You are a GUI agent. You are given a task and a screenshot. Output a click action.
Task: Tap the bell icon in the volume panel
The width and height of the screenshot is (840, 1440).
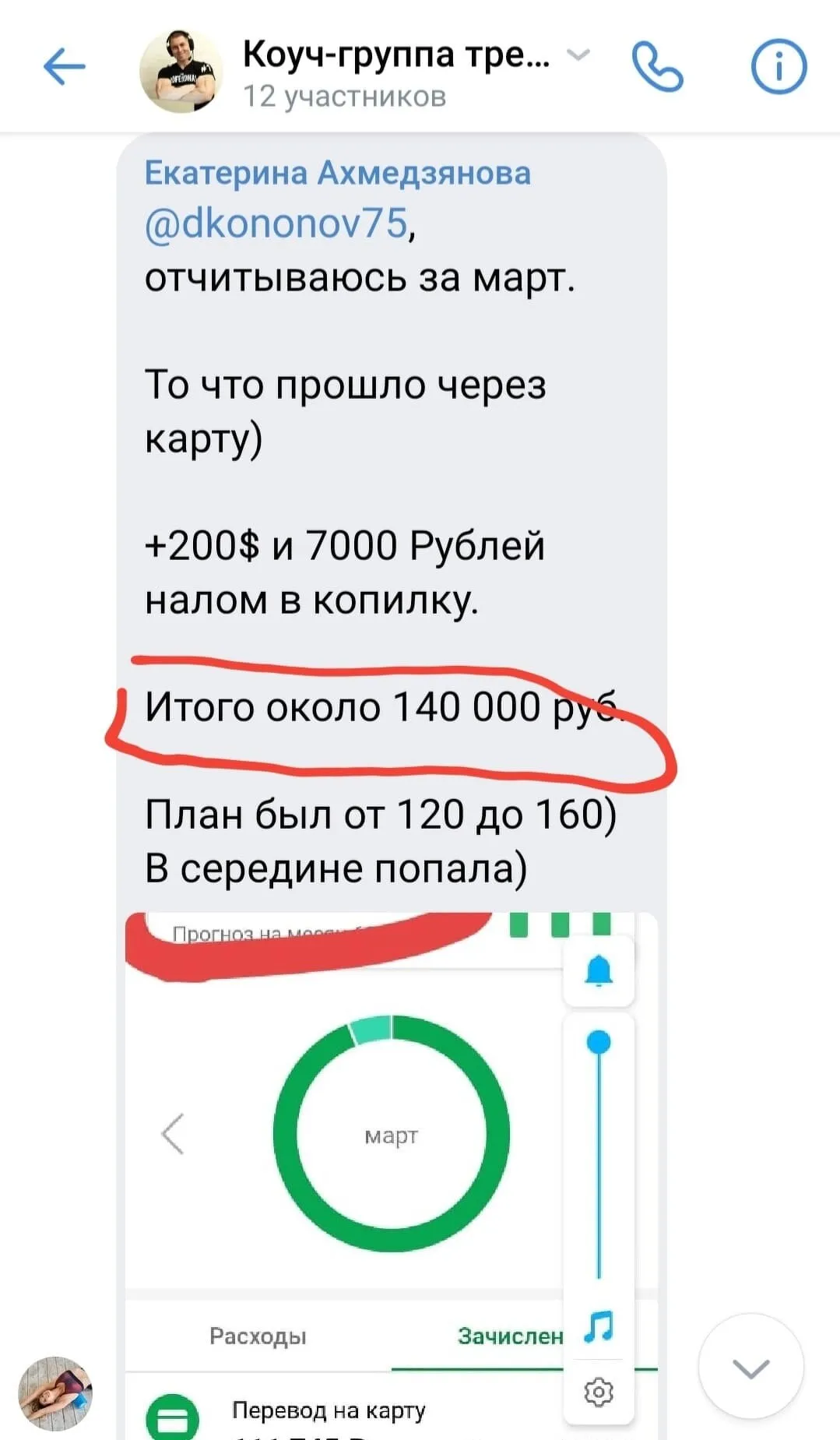(599, 971)
